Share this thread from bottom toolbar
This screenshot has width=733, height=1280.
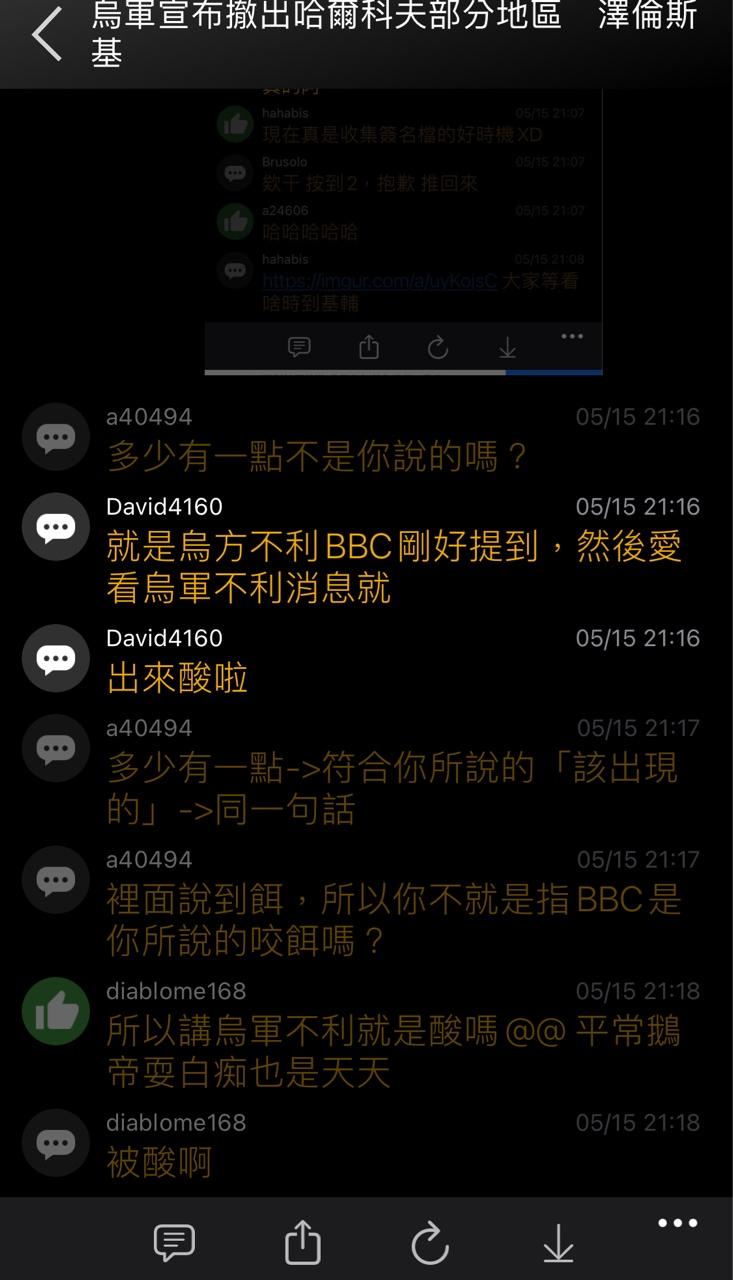point(302,1243)
